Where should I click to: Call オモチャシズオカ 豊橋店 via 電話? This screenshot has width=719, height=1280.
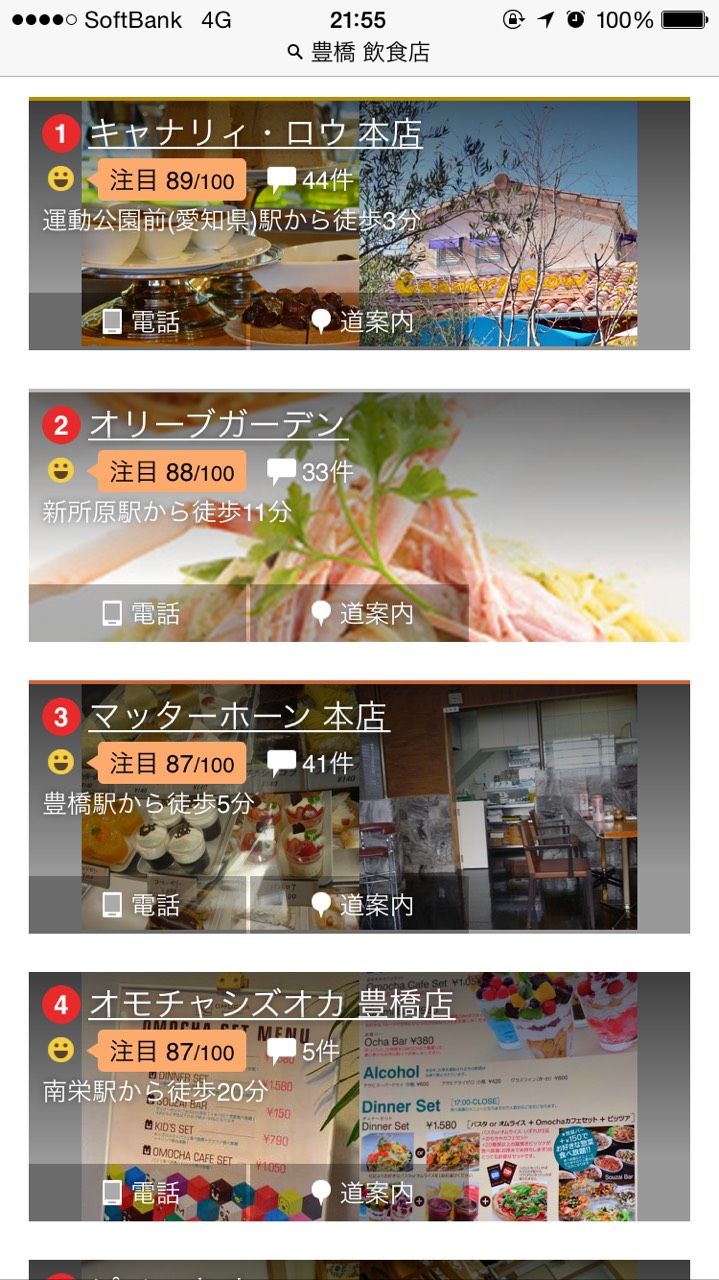point(140,1193)
